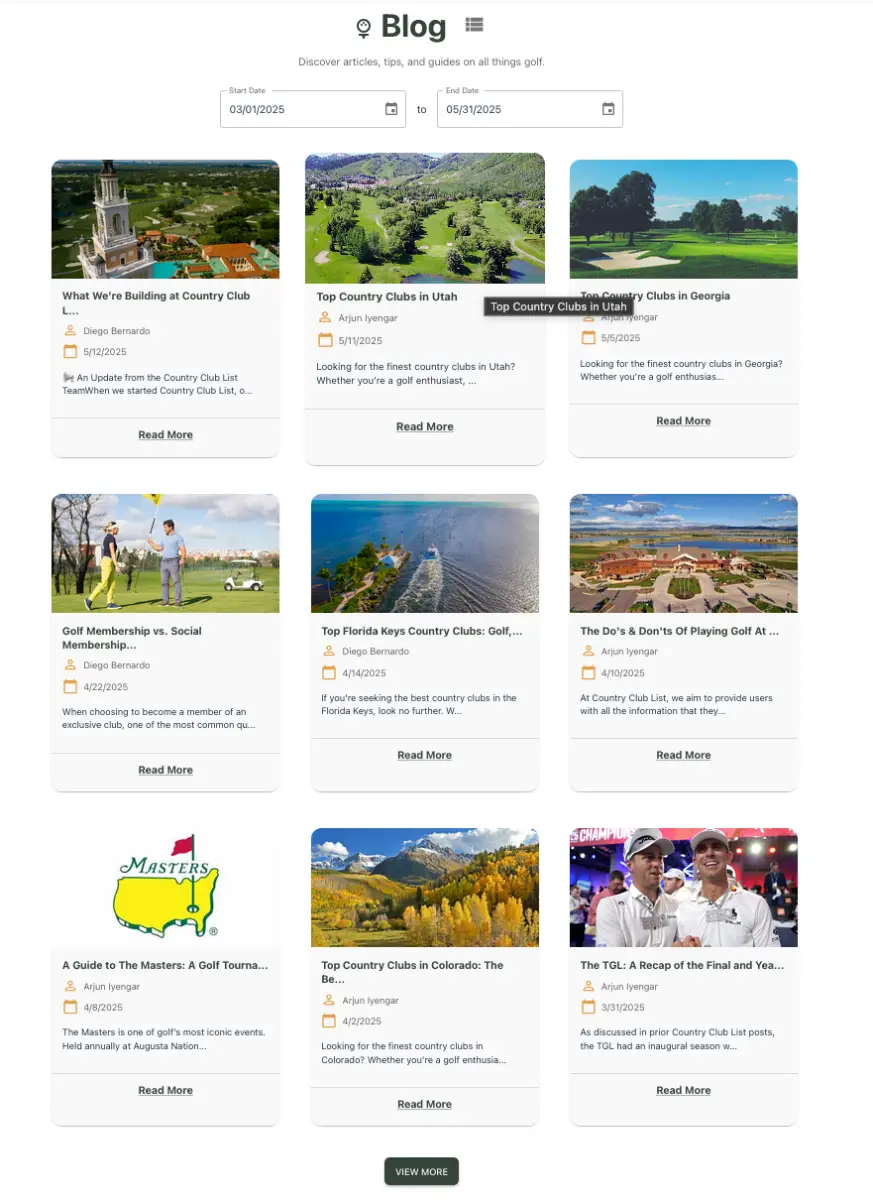The height and width of the screenshot is (1200, 873).
Task: Open the Golf Membership vs. Social Membership post title
Action: 133,637
